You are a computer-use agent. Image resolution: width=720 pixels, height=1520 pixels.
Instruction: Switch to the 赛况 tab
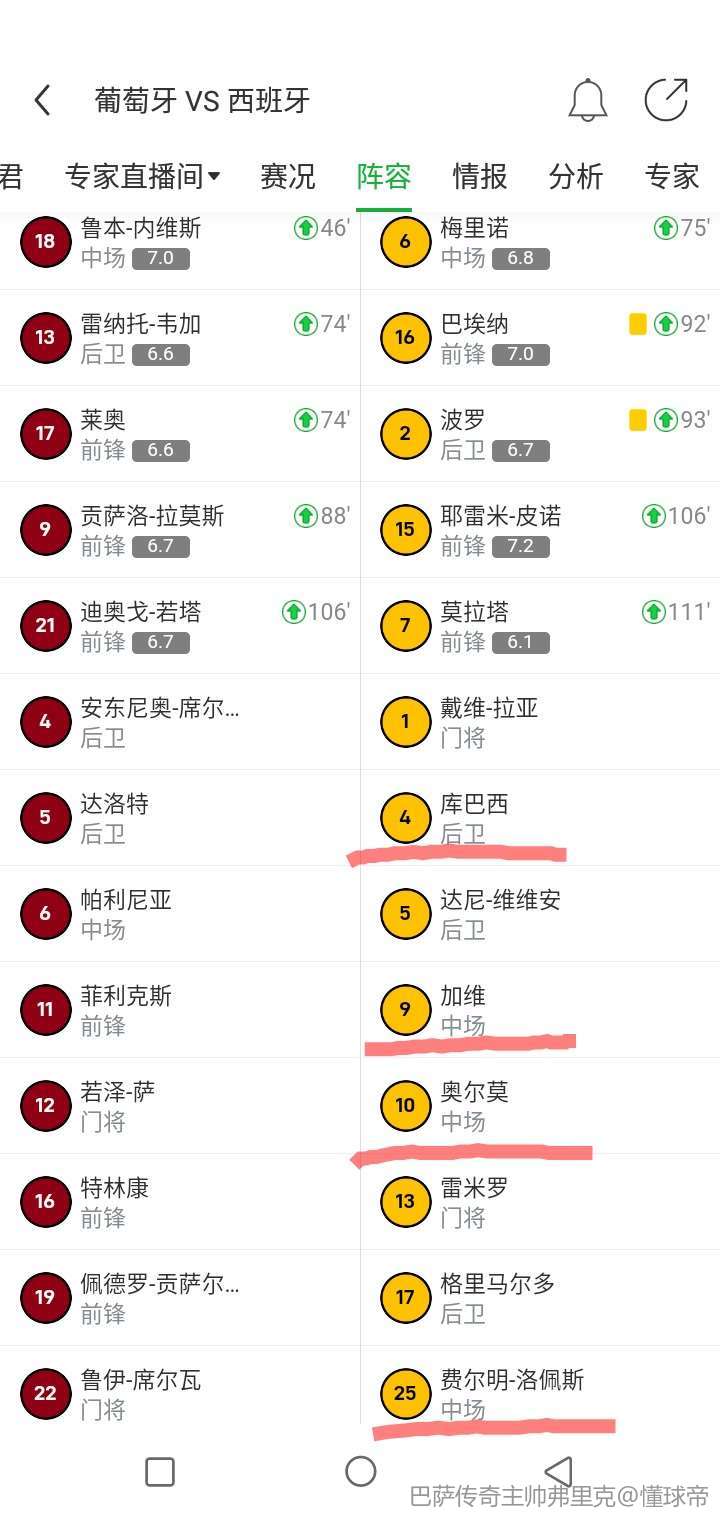[x=288, y=177]
